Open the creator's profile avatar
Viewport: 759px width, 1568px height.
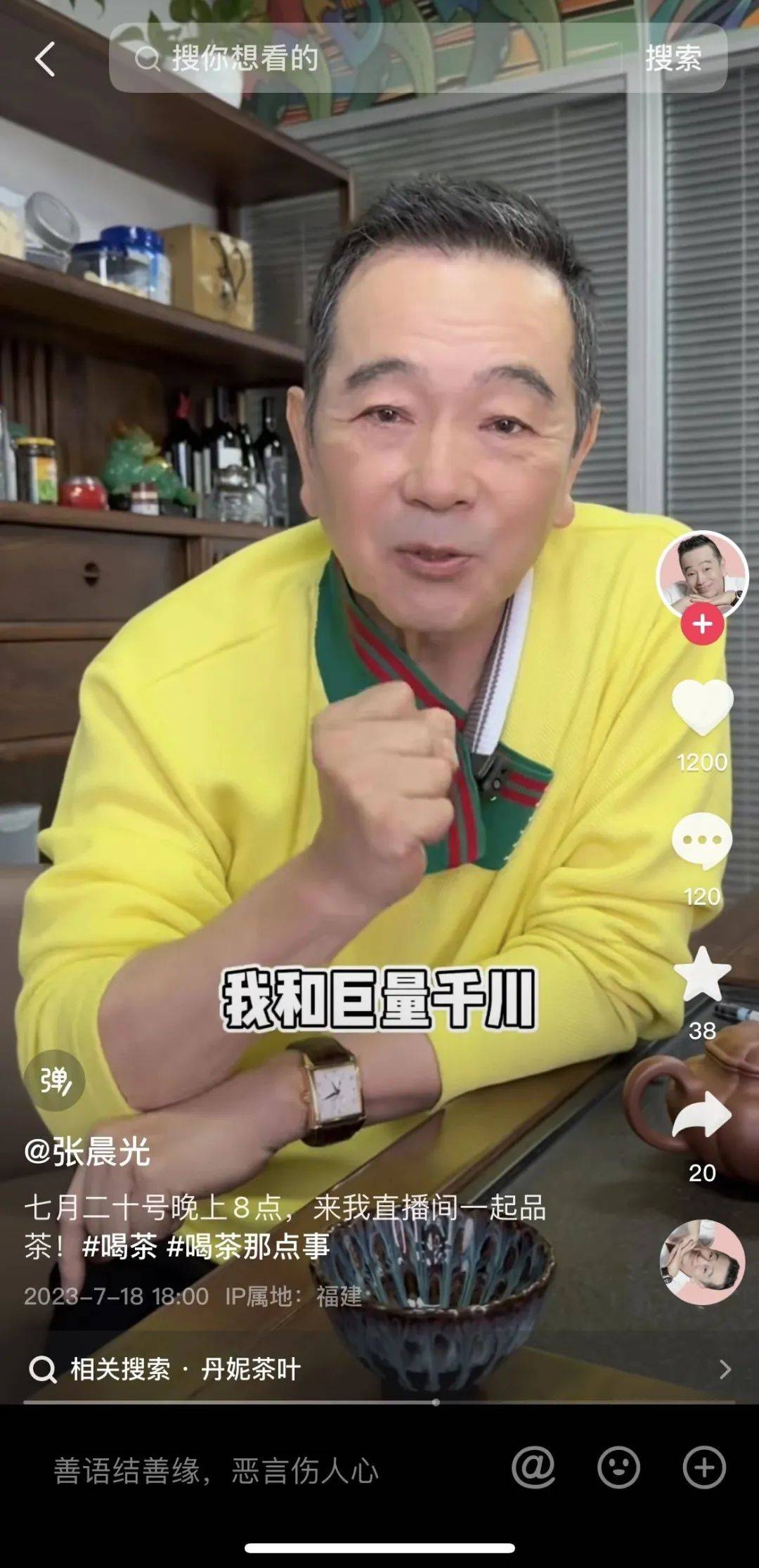tap(701, 573)
